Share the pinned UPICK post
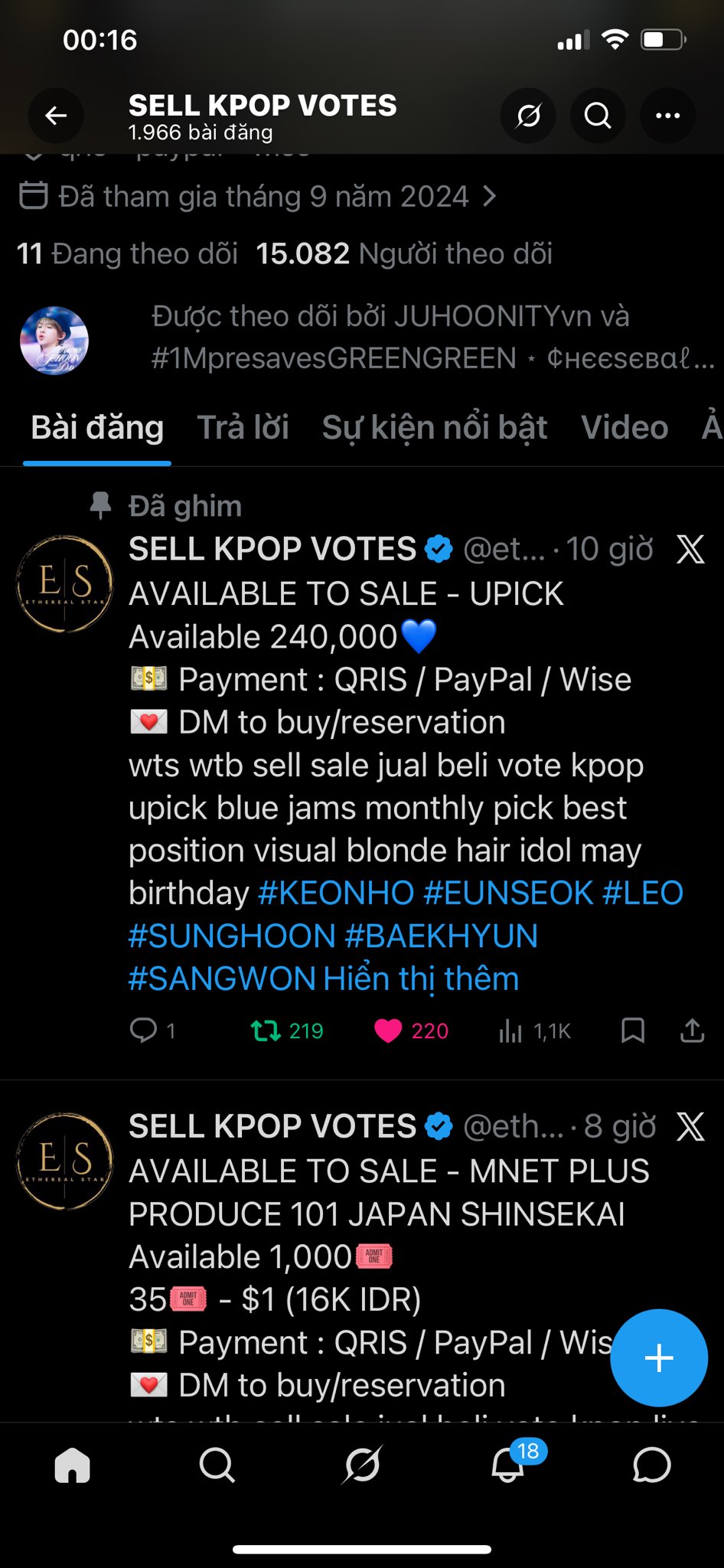This screenshot has height=1568, width=724. tap(692, 1031)
